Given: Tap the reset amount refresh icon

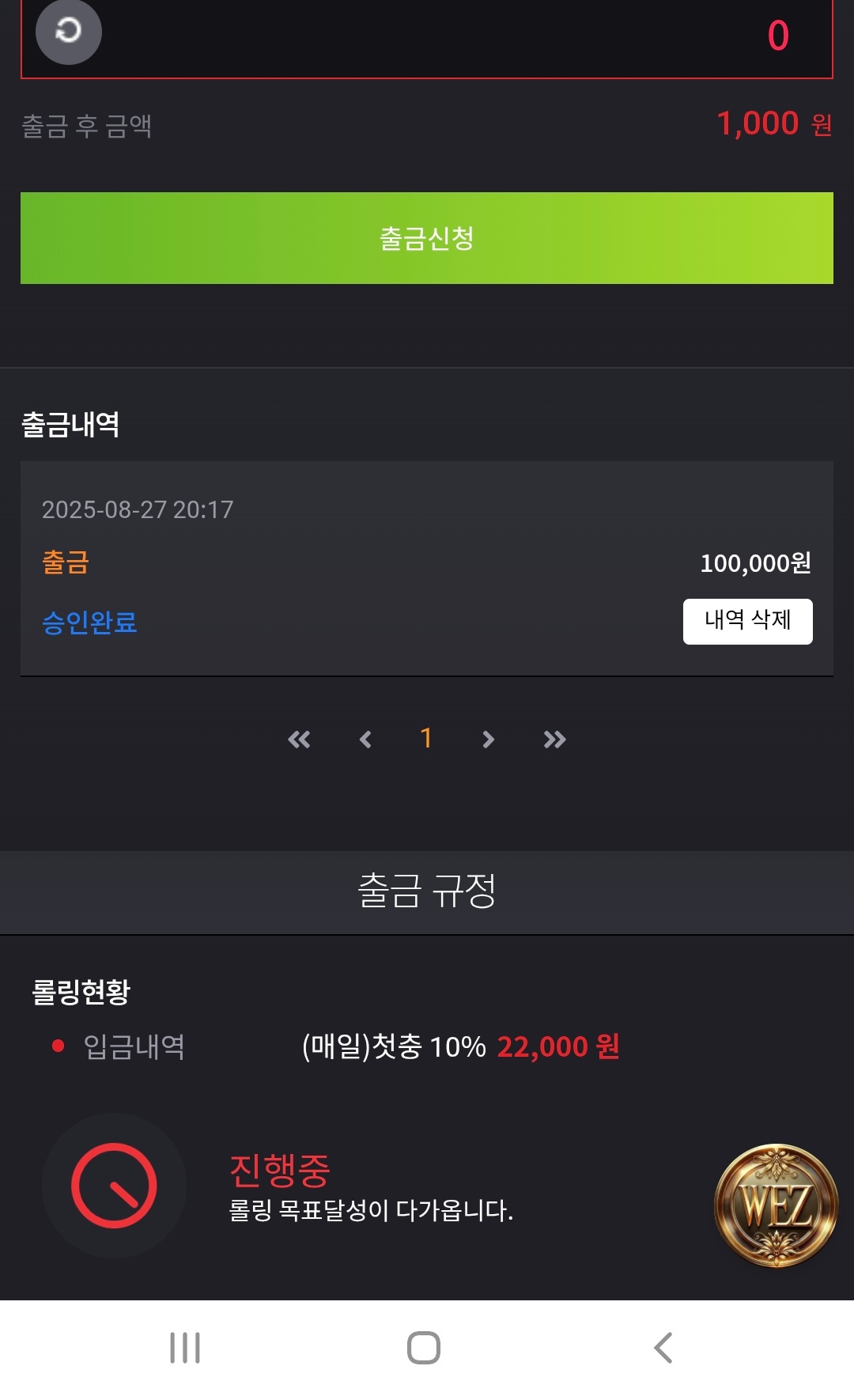Looking at the screenshot, I should point(69,32).
